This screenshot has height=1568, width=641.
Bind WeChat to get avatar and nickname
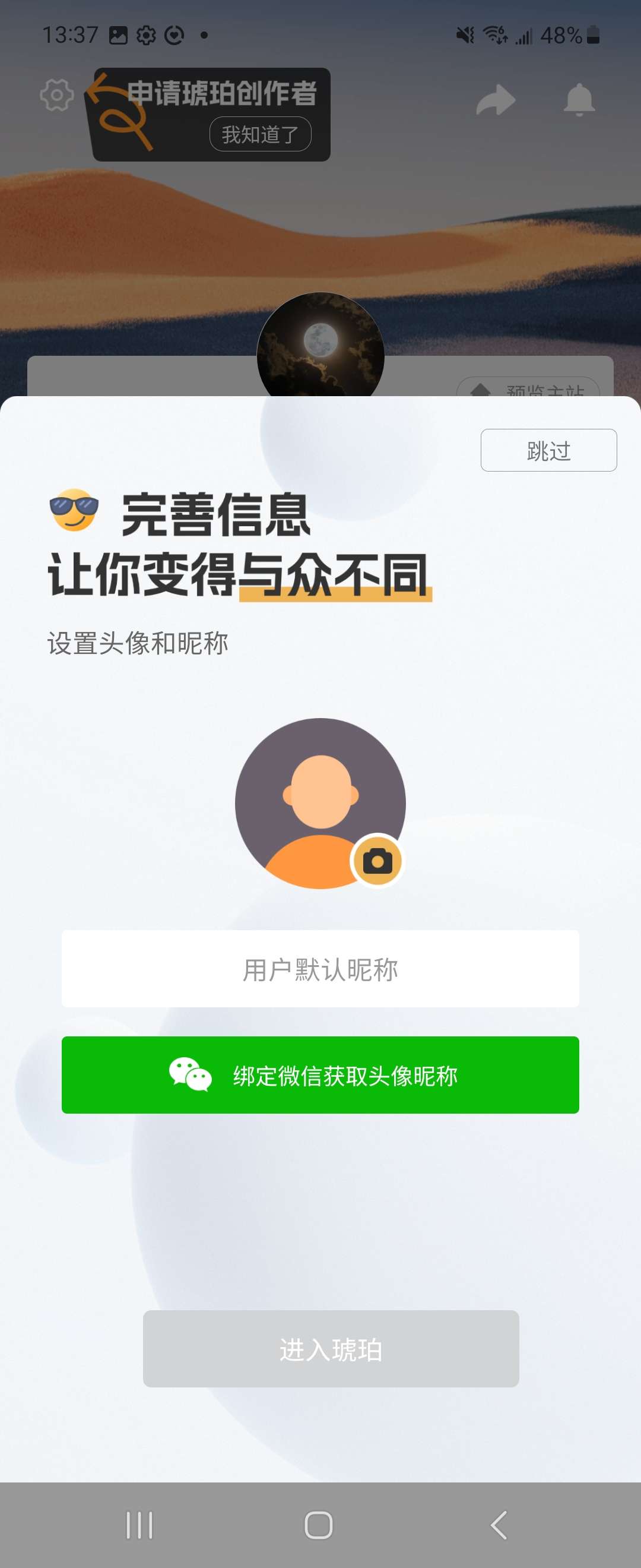click(320, 1075)
